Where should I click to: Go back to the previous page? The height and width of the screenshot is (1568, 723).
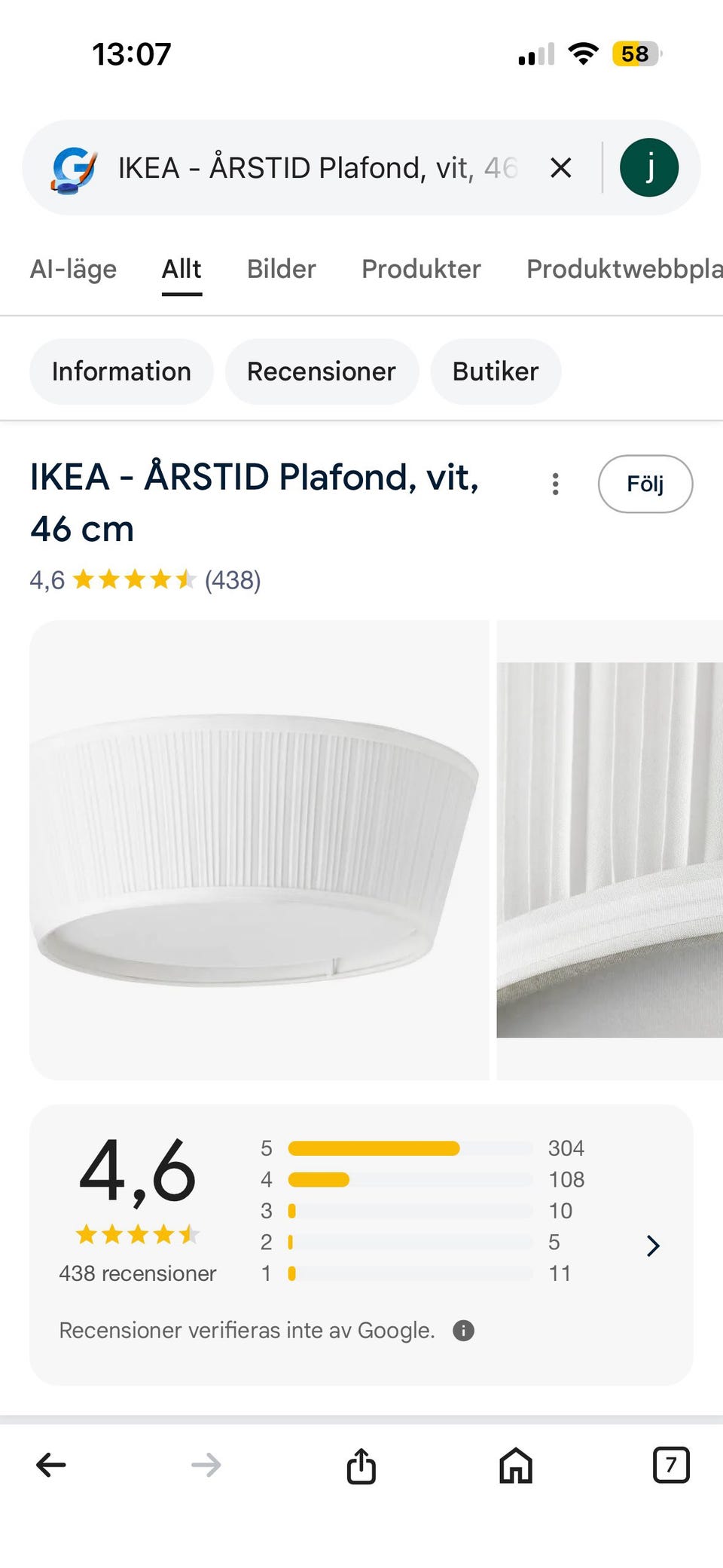(x=51, y=1465)
